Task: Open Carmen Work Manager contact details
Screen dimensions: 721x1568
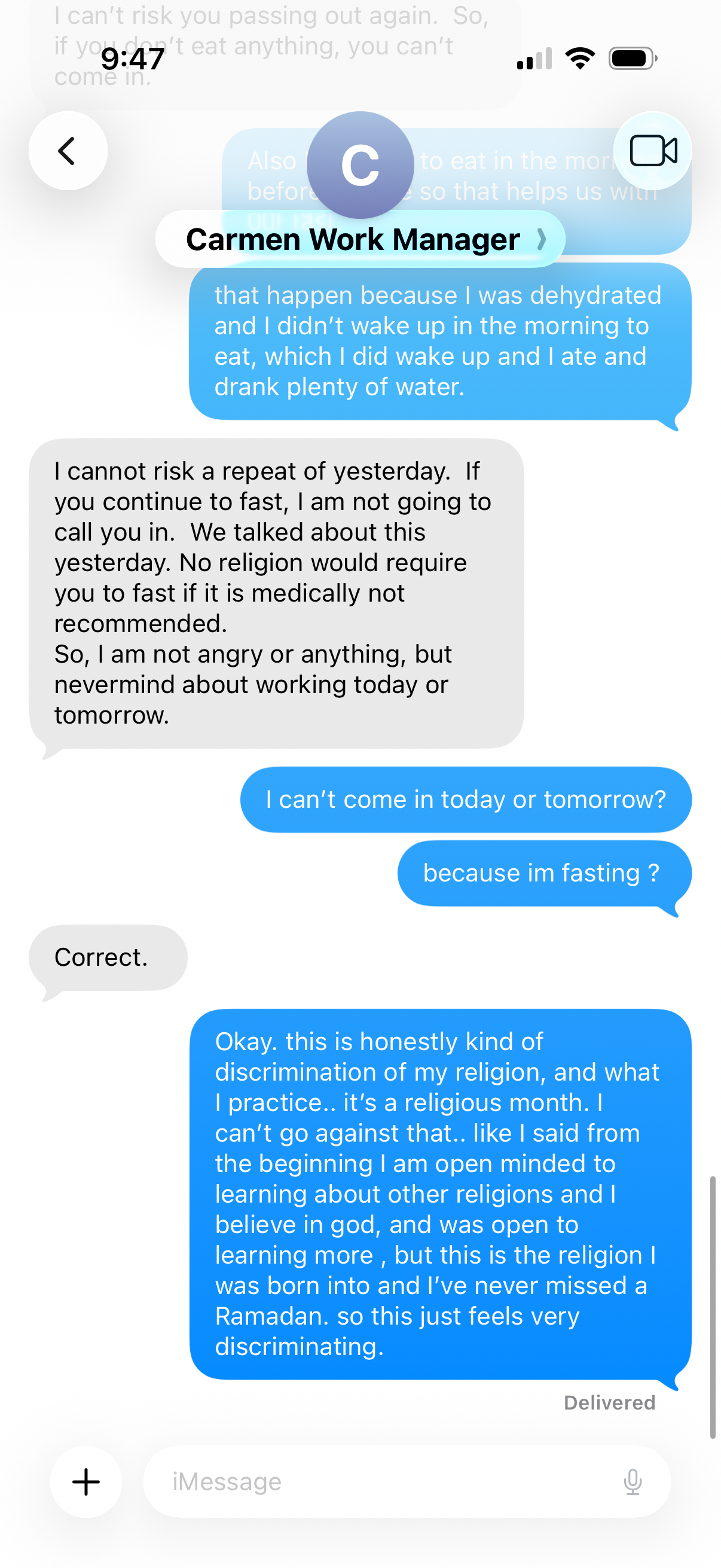Action: point(360,239)
